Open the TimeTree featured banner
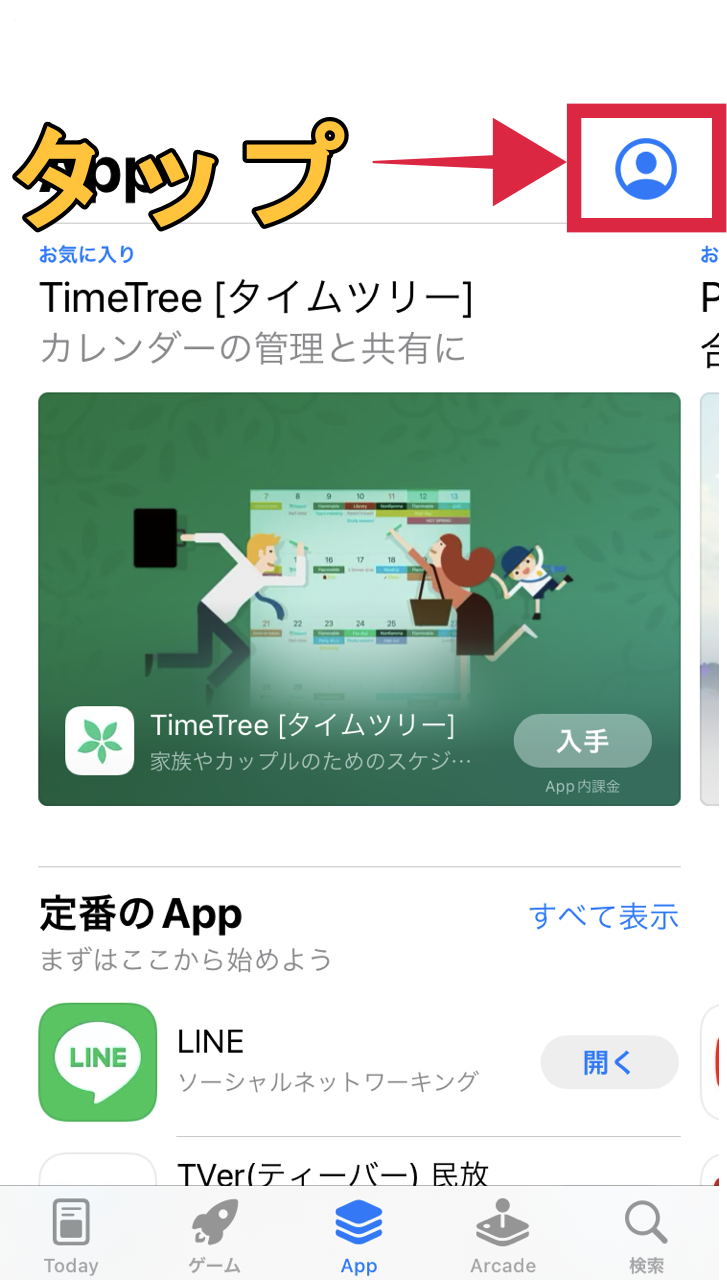This screenshot has width=727, height=1280. point(359,560)
